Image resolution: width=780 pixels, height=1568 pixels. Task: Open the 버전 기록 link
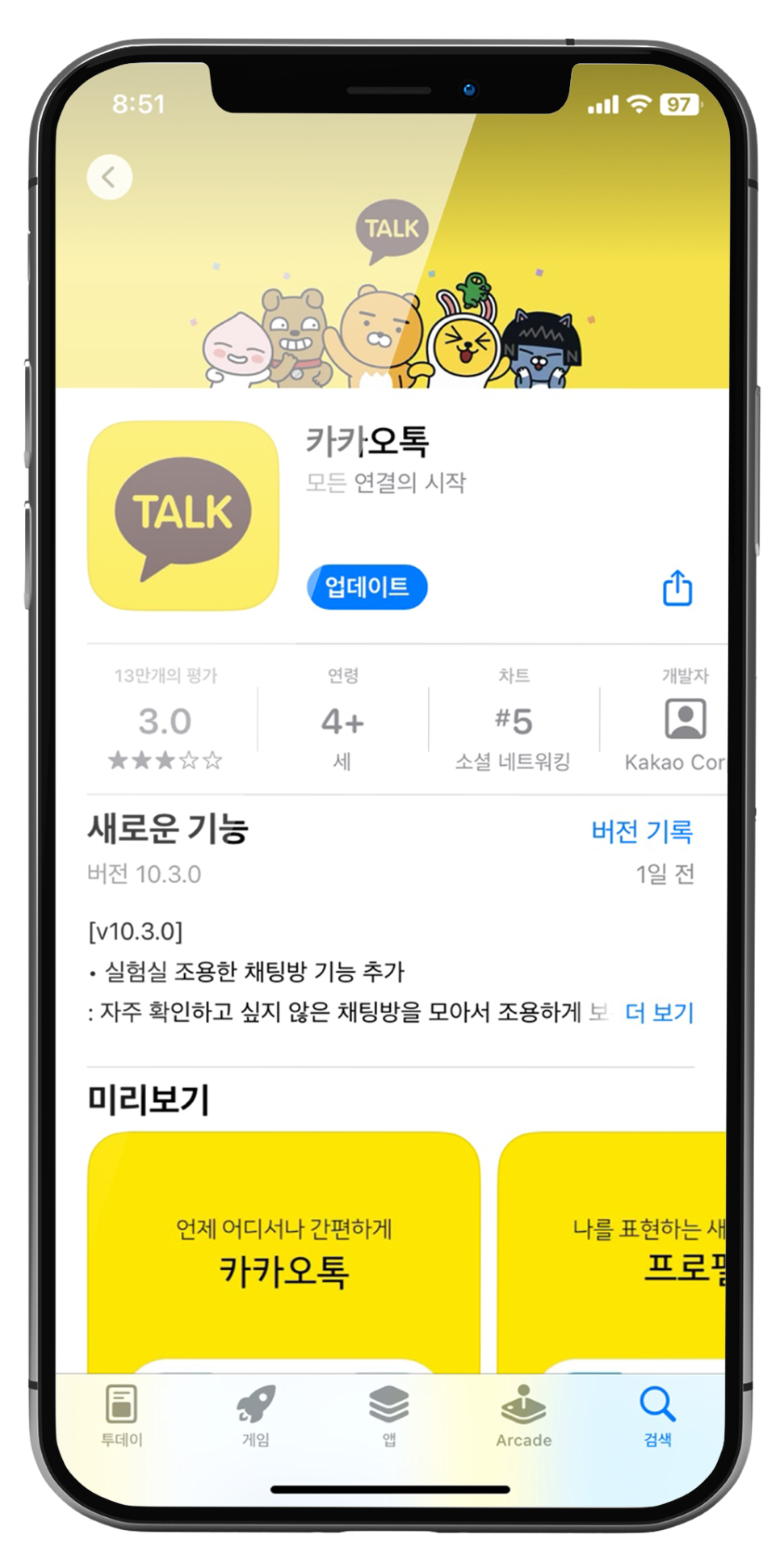642,830
